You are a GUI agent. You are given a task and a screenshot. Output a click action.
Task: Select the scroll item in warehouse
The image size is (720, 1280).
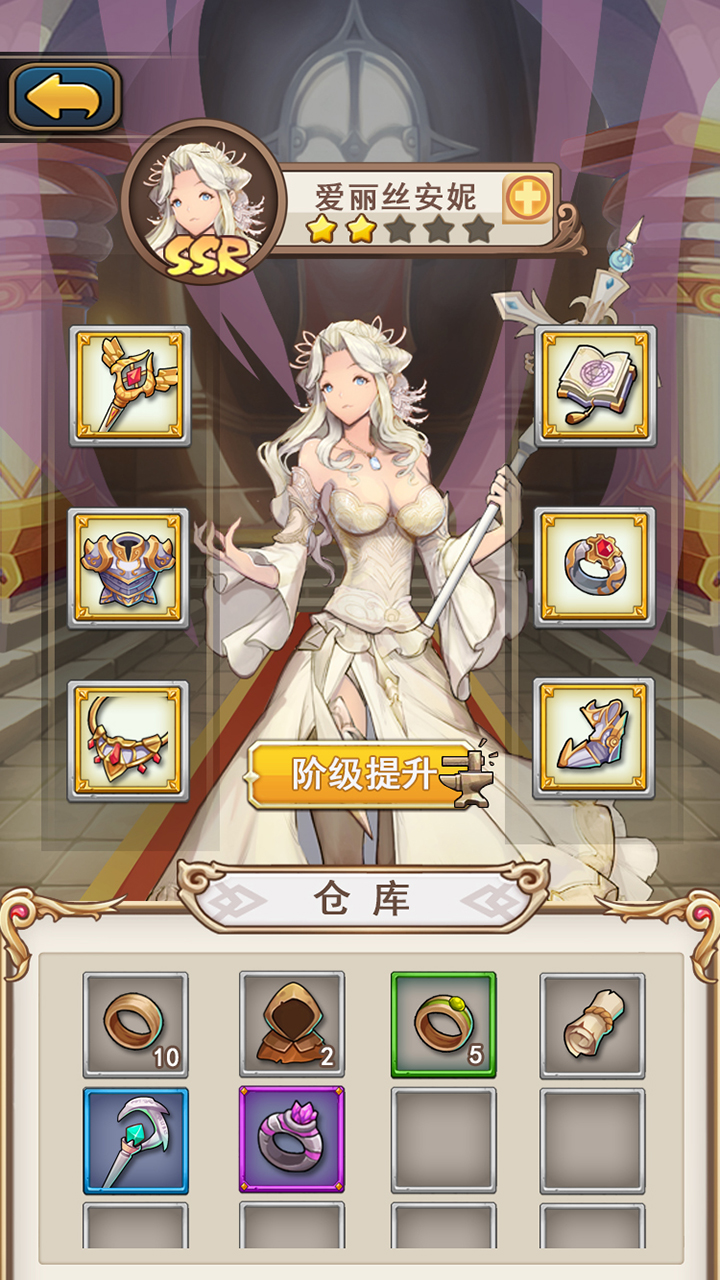coord(593,1024)
